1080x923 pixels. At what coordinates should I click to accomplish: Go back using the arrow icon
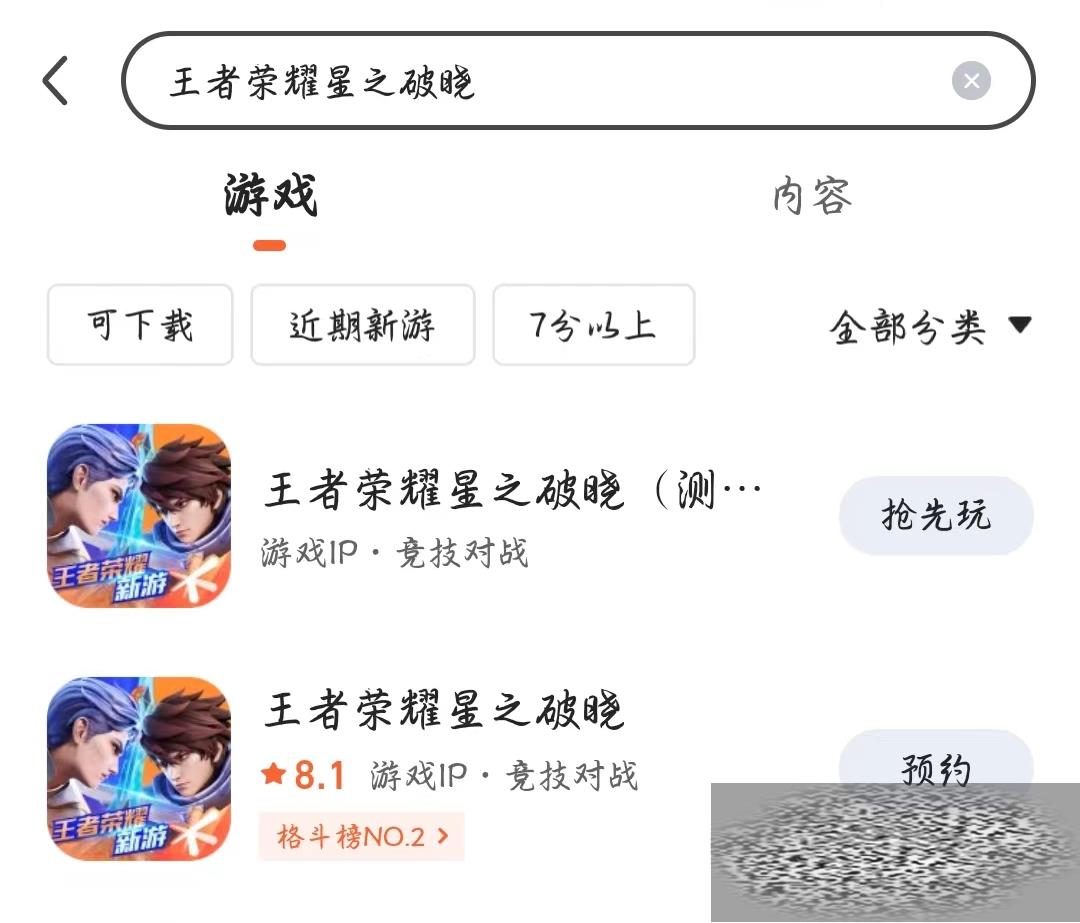(56, 80)
